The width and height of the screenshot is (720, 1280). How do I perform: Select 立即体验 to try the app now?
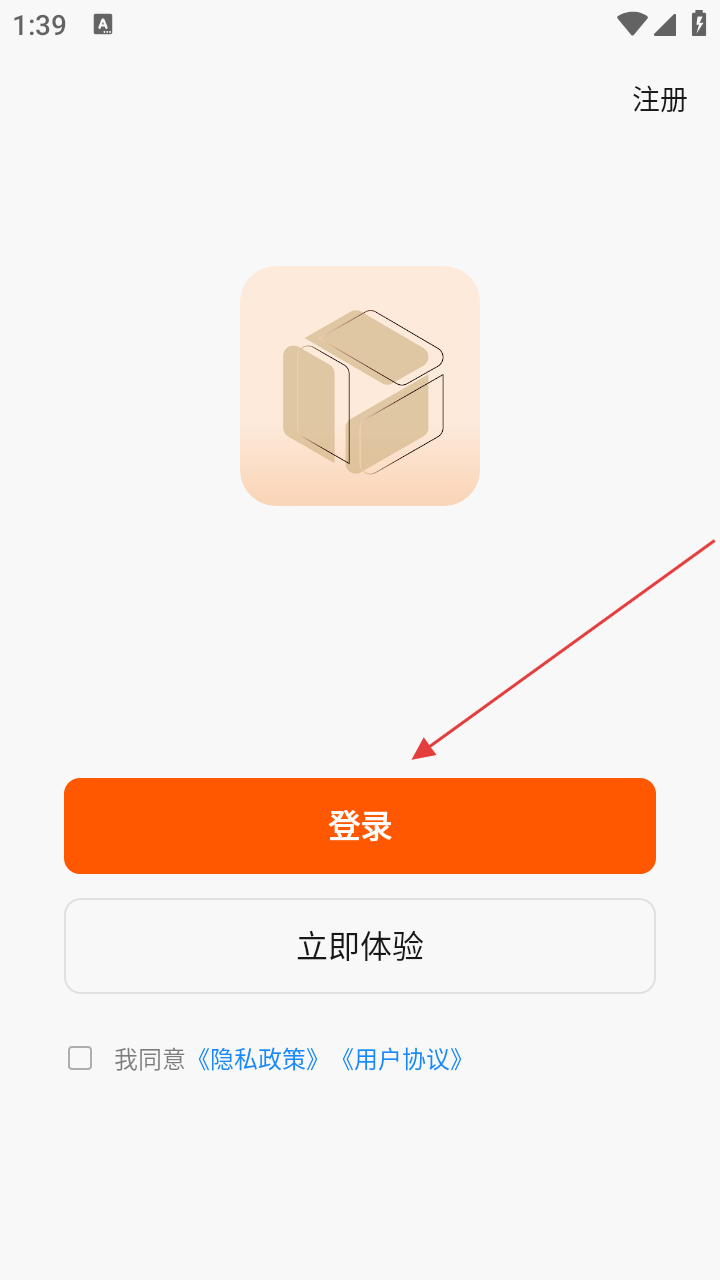point(360,946)
